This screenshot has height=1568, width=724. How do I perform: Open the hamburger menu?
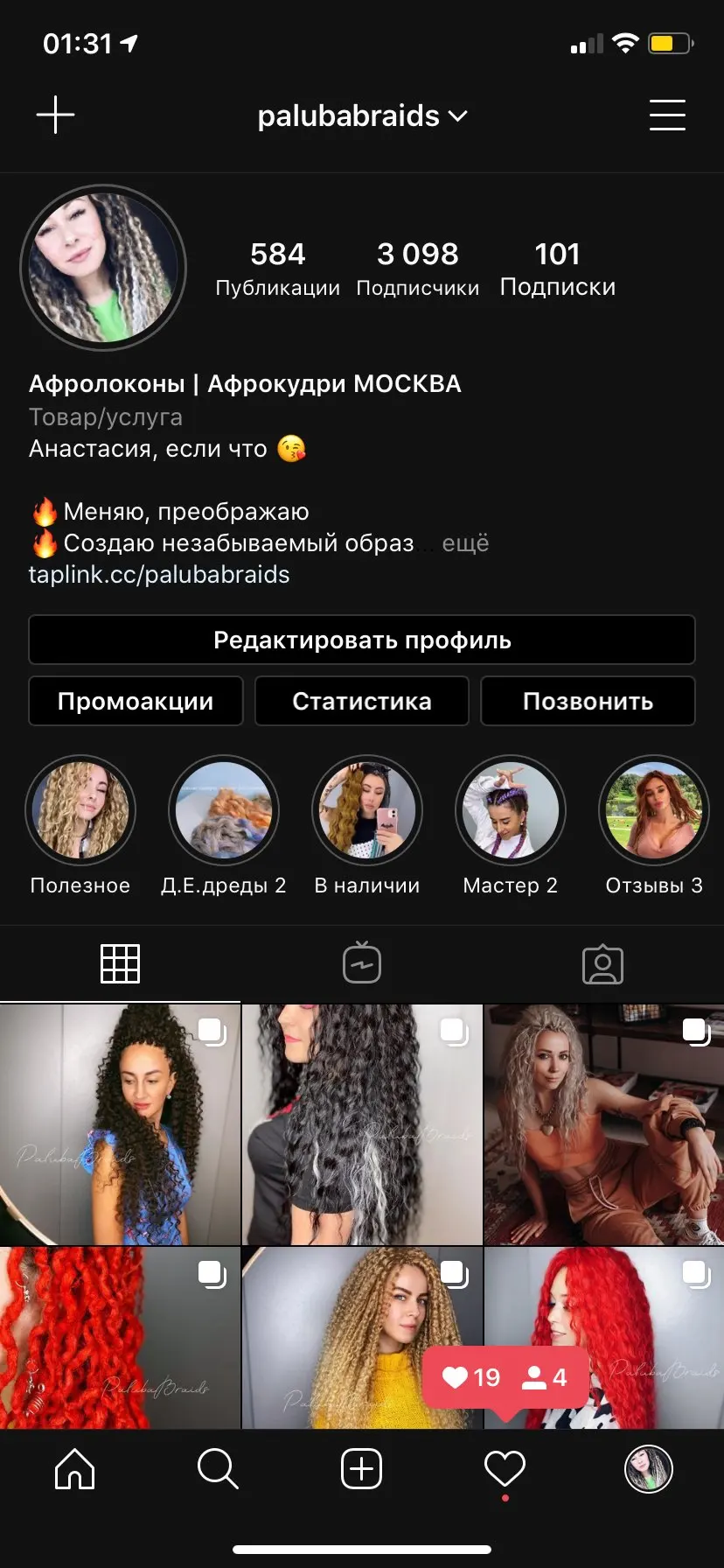pos(667,115)
